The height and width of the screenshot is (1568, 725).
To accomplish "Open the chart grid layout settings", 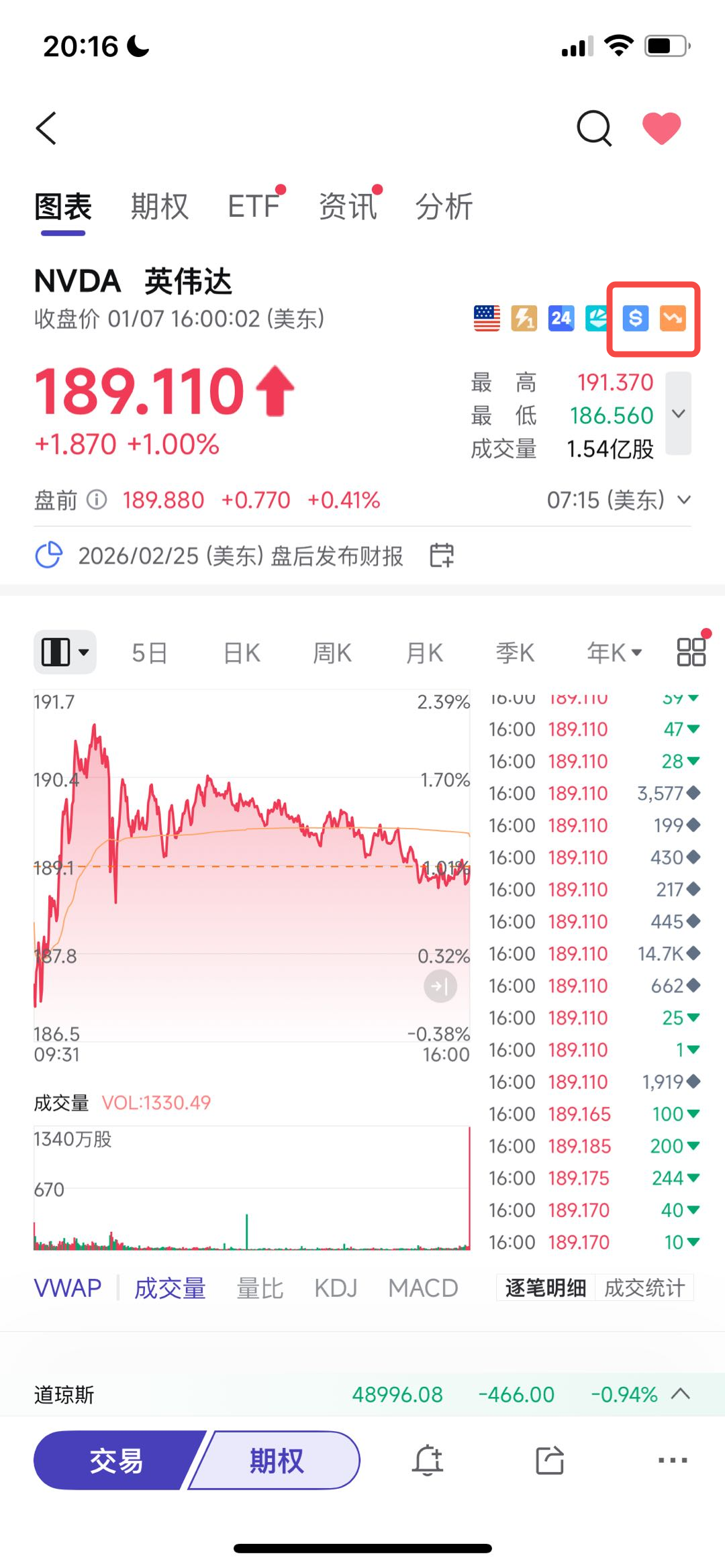I will [x=691, y=652].
